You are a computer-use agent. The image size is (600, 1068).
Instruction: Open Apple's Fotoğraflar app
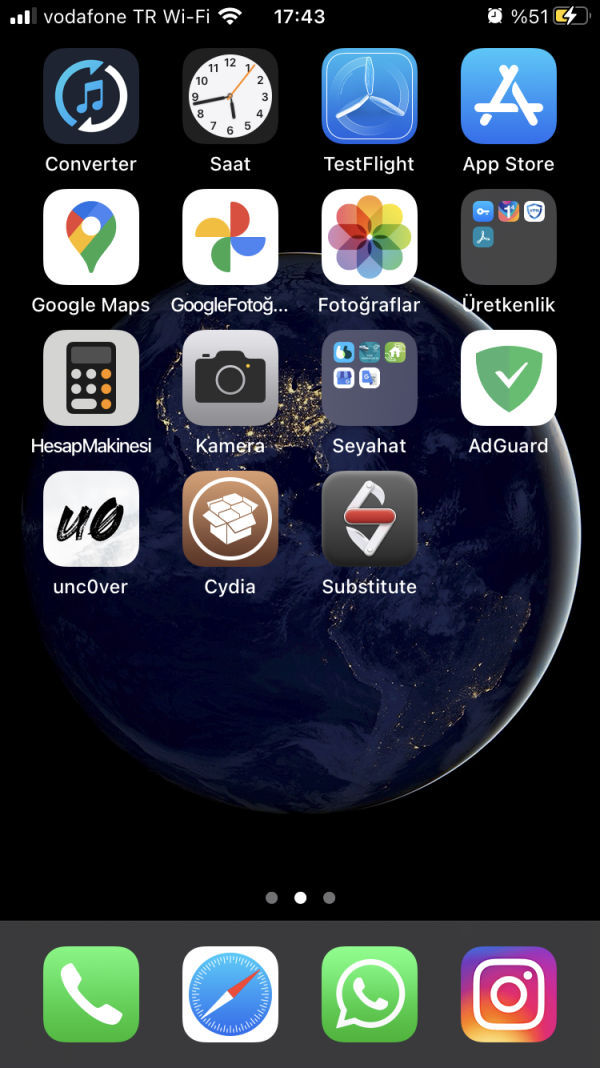coord(369,237)
